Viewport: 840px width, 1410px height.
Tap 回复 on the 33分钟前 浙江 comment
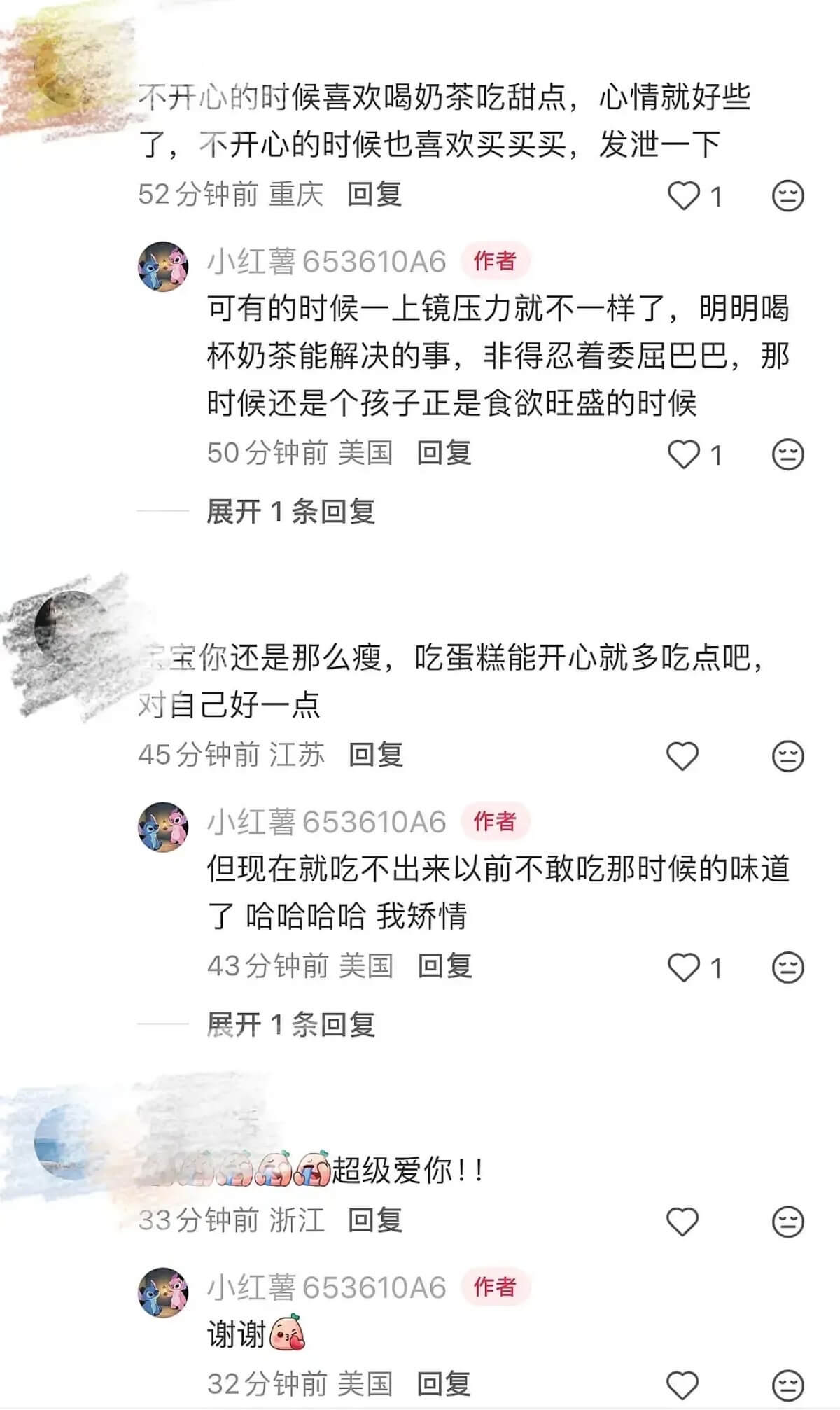pyautogui.click(x=375, y=1221)
